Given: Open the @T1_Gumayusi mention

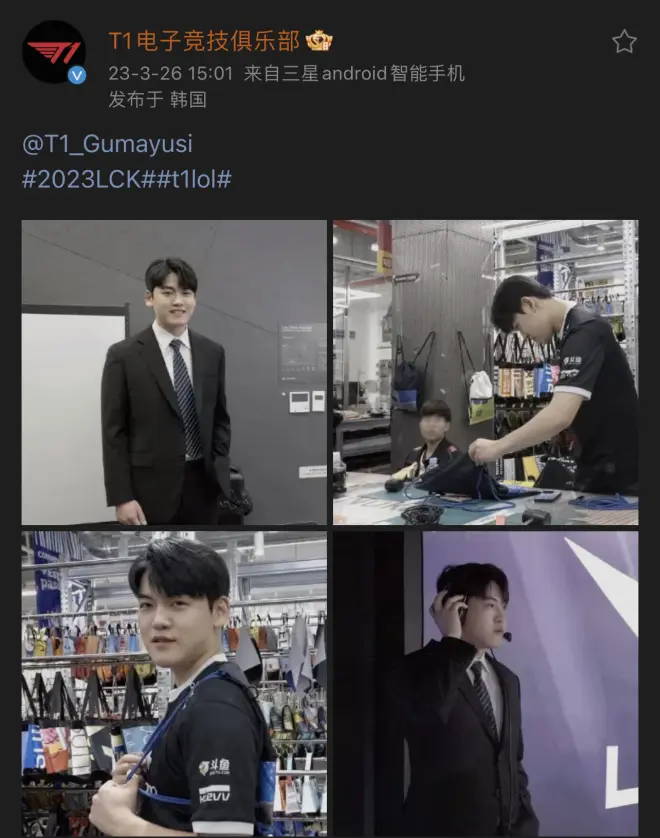Looking at the screenshot, I should 107,144.
